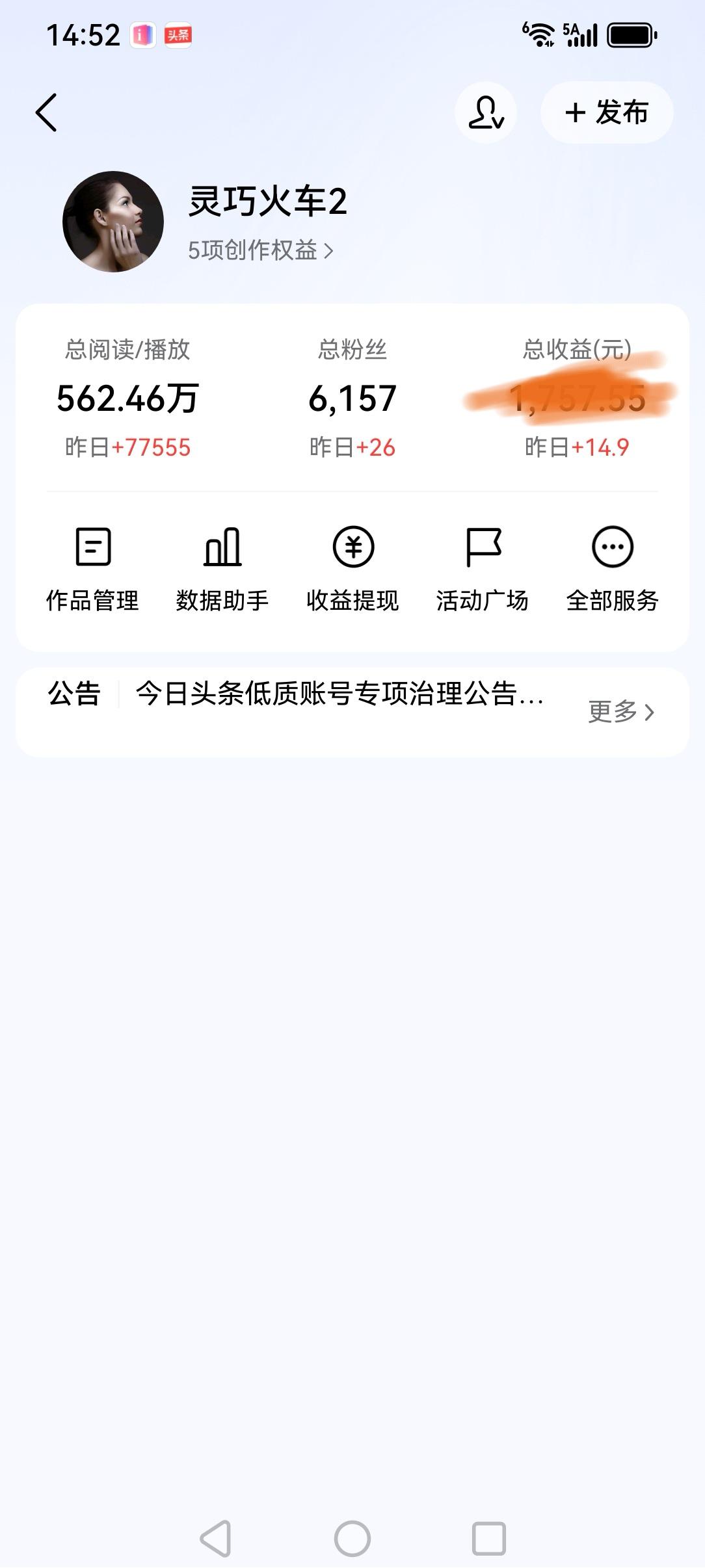This screenshot has height=1568, width=705.
Task: Open 收益提现 to withdraw earnings
Action: coord(353,569)
